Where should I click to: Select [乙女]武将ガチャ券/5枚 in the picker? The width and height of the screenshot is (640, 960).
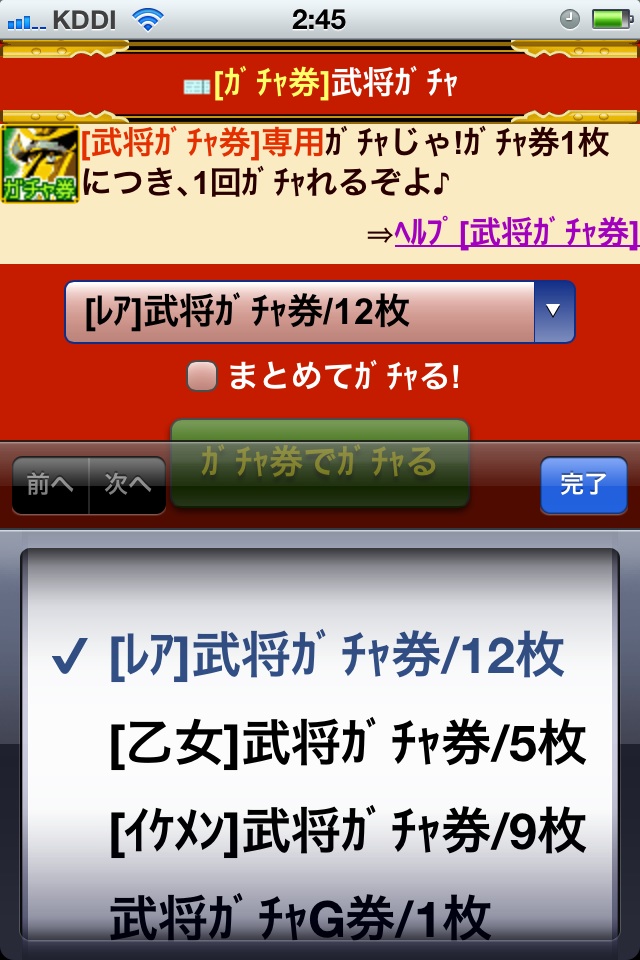[346, 743]
